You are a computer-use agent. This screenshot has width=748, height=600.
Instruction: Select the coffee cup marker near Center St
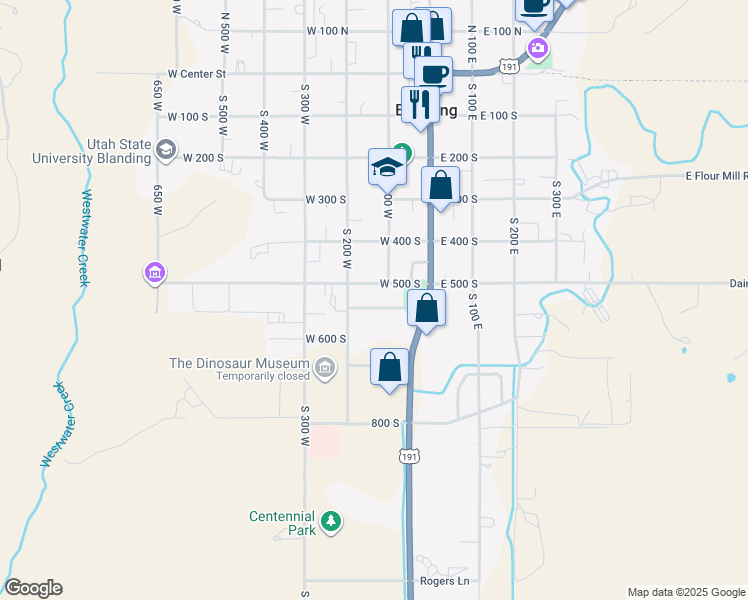coord(434,74)
